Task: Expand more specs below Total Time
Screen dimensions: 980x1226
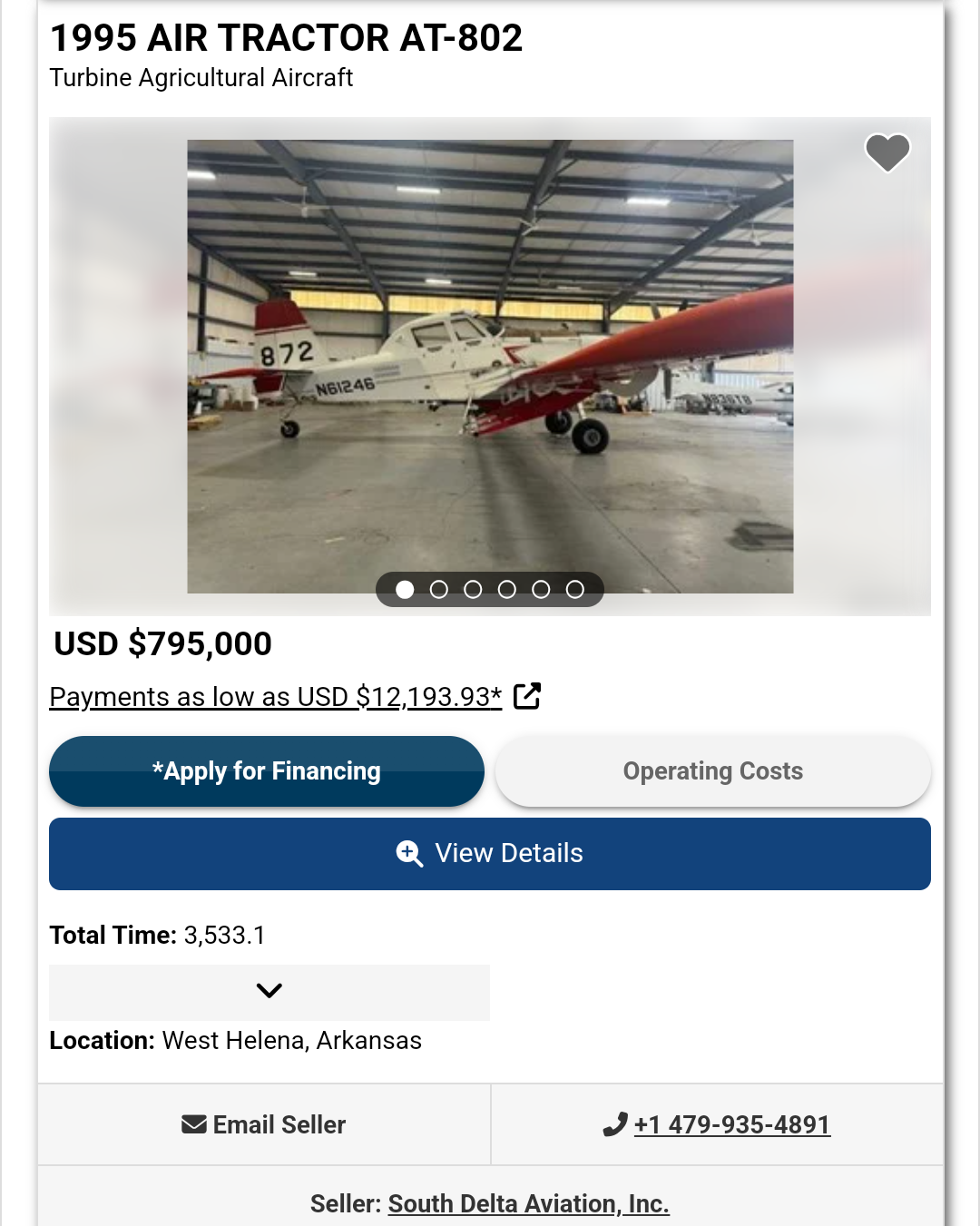Action: click(x=269, y=991)
